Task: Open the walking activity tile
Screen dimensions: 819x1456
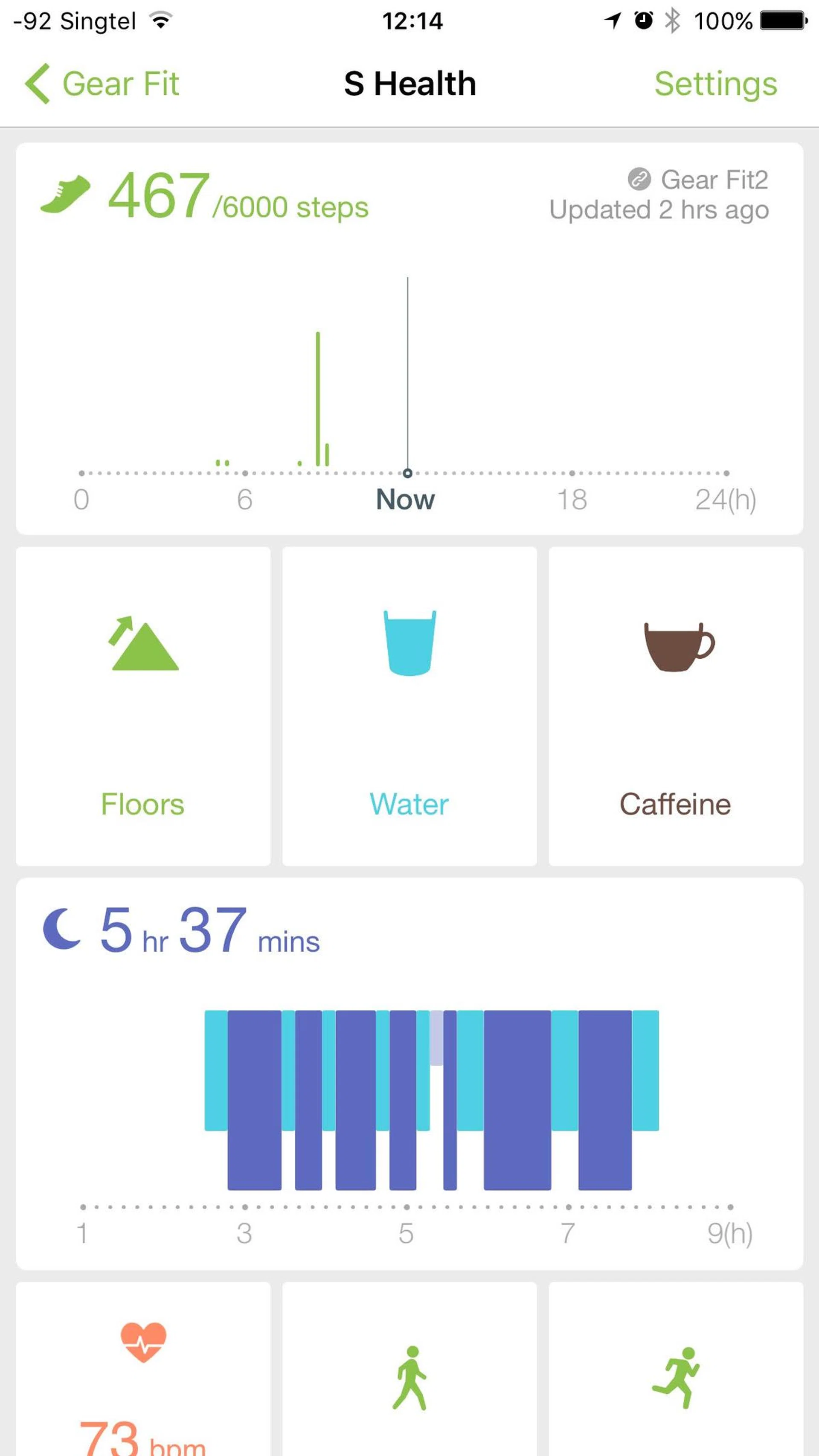Action: 409,1374
